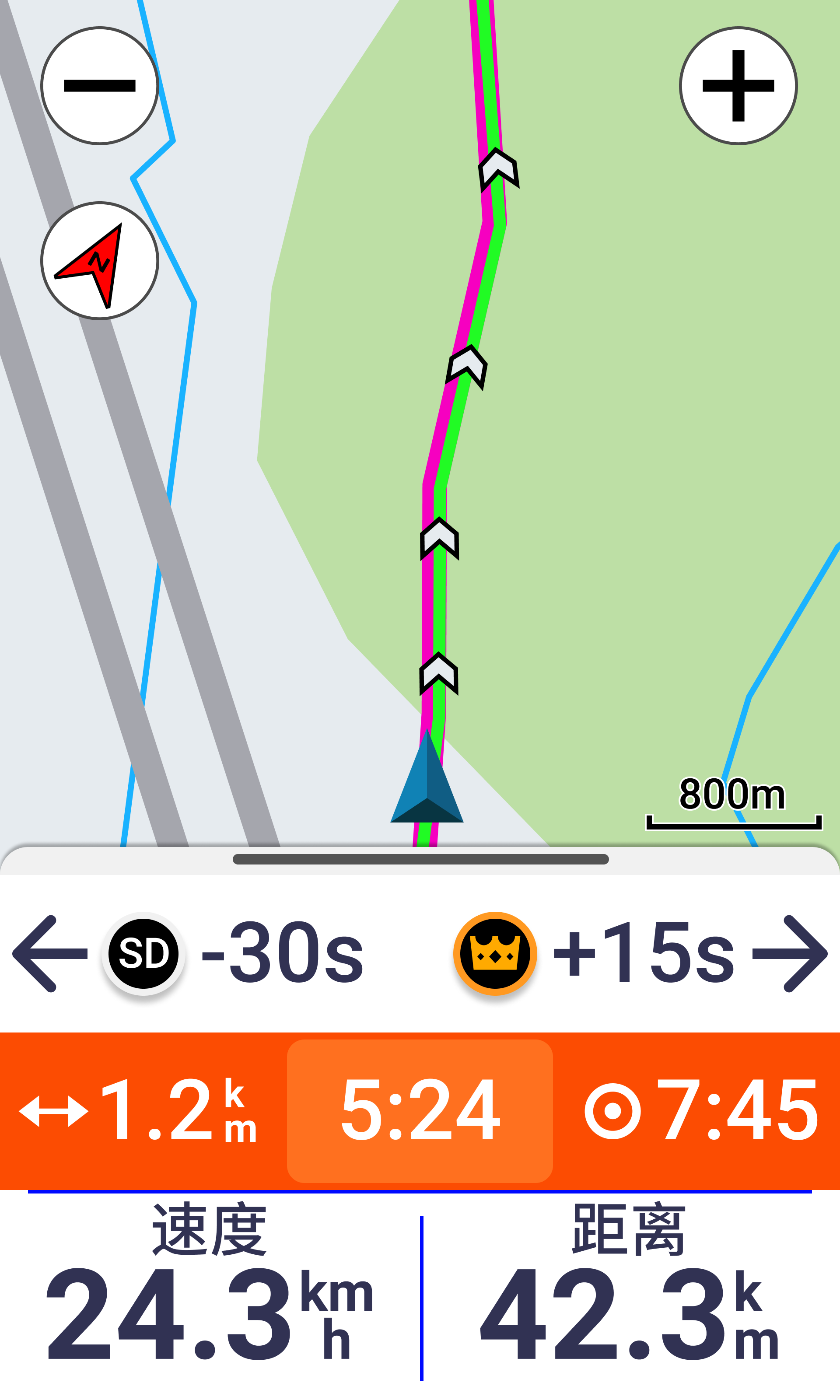Tap the drag handle above the segment panel
Image resolution: width=840 pixels, height=1400 pixels.
click(420, 860)
